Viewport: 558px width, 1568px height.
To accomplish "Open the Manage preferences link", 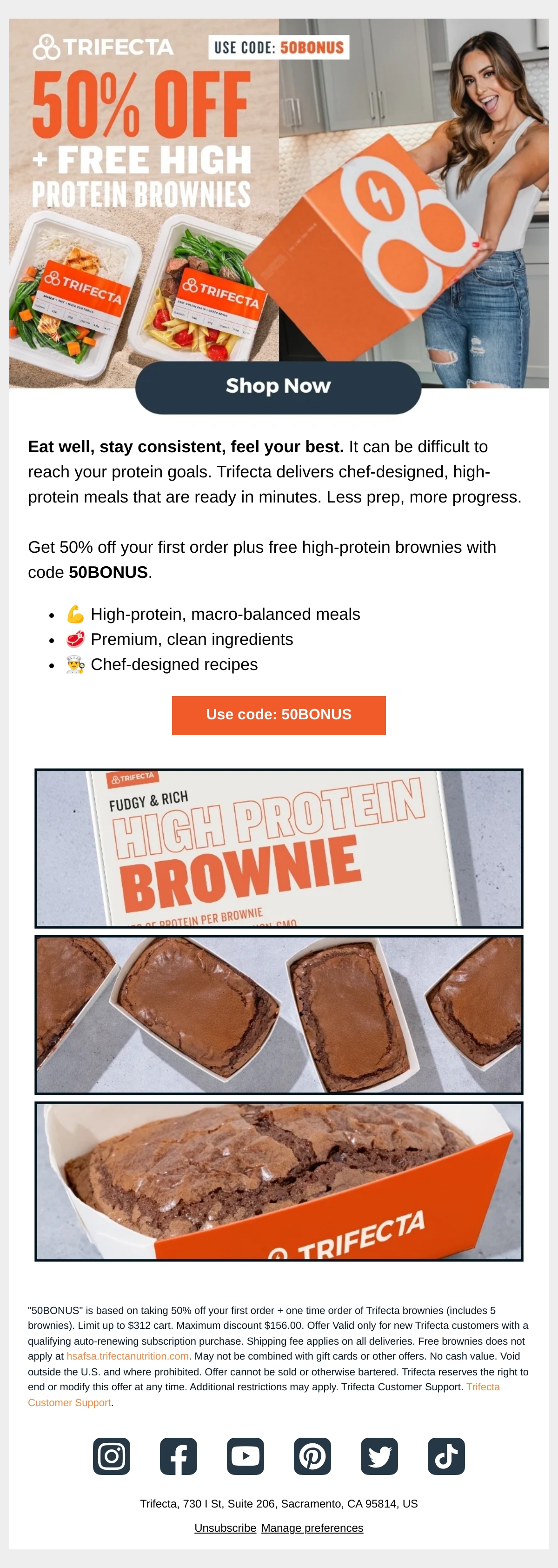I will [x=312, y=1528].
